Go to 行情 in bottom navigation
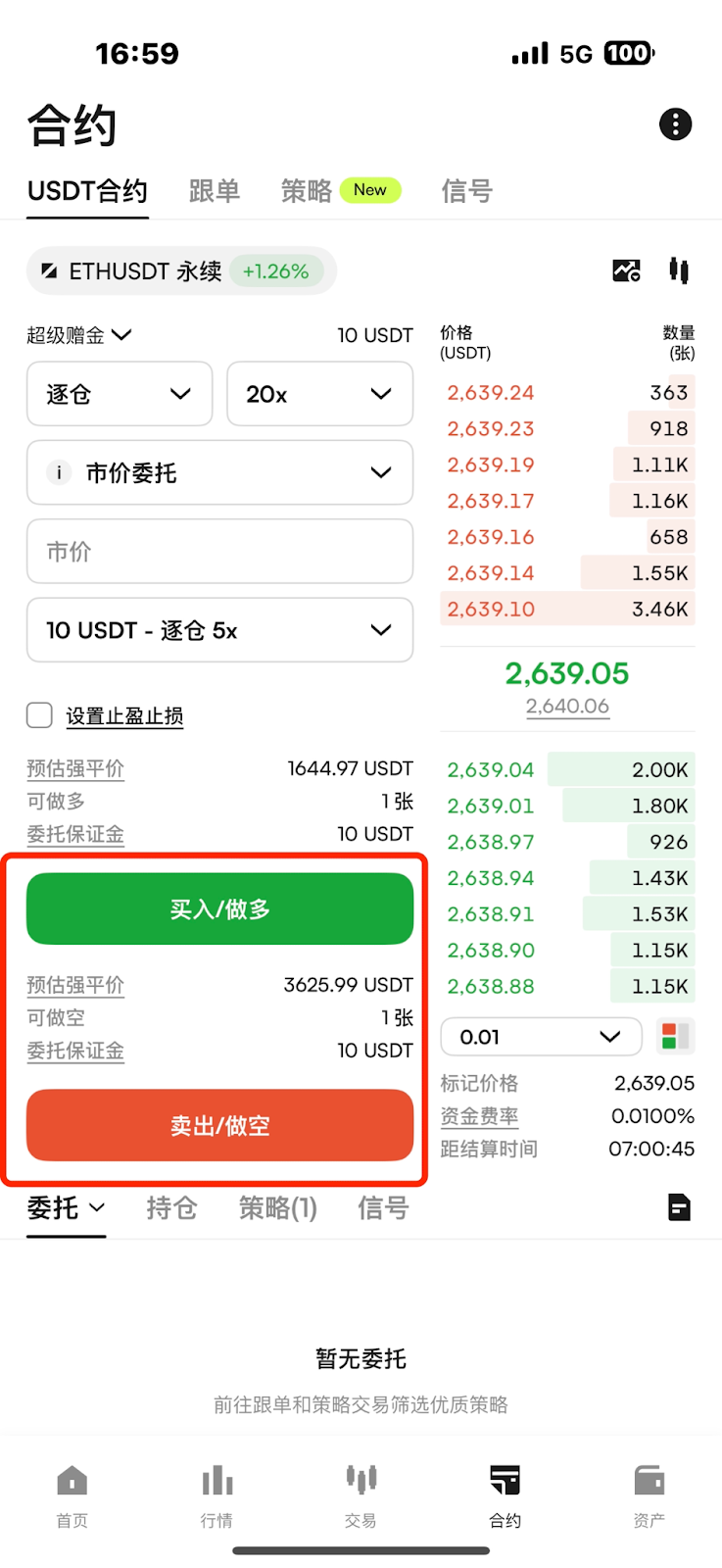Screen dimensions: 722x1568 [217, 1496]
